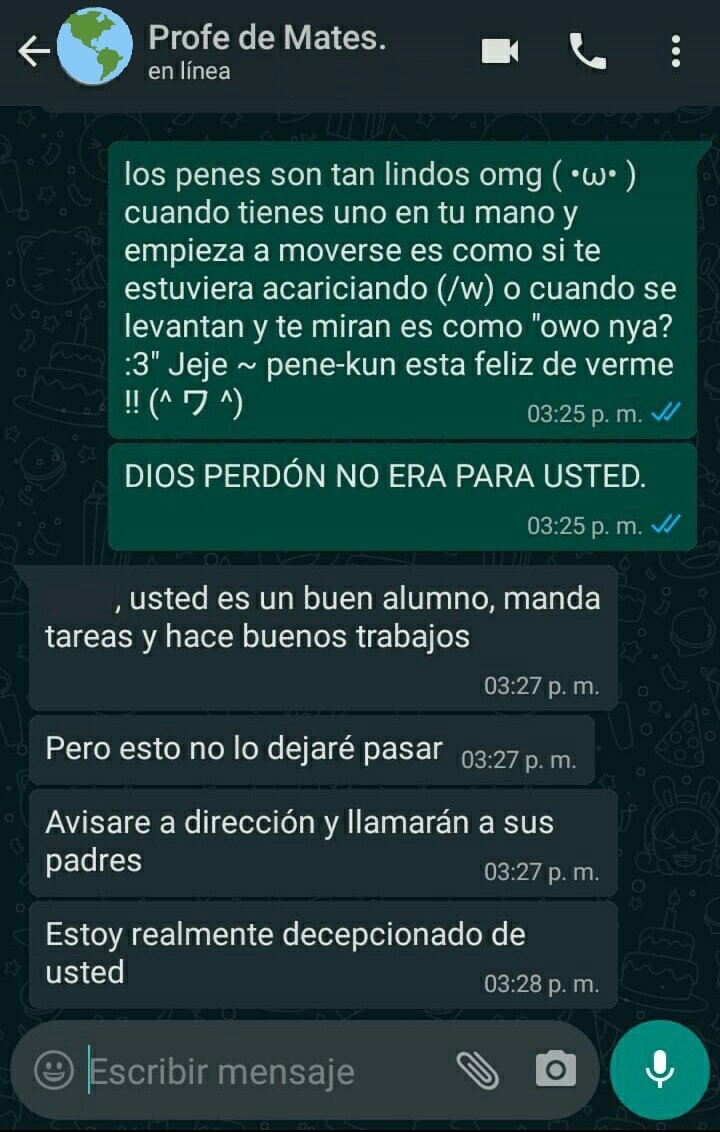This screenshot has width=720, height=1132.
Task: Start a voice call with Profe de Mates
Action: click(588, 51)
